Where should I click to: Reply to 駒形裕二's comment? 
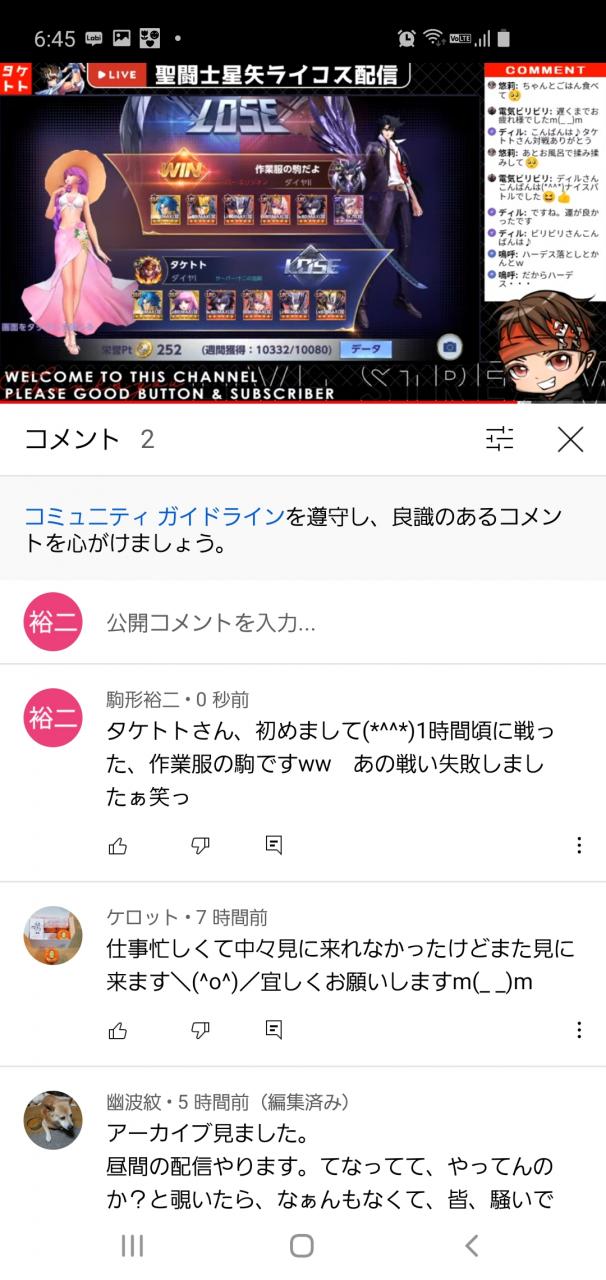click(273, 846)
